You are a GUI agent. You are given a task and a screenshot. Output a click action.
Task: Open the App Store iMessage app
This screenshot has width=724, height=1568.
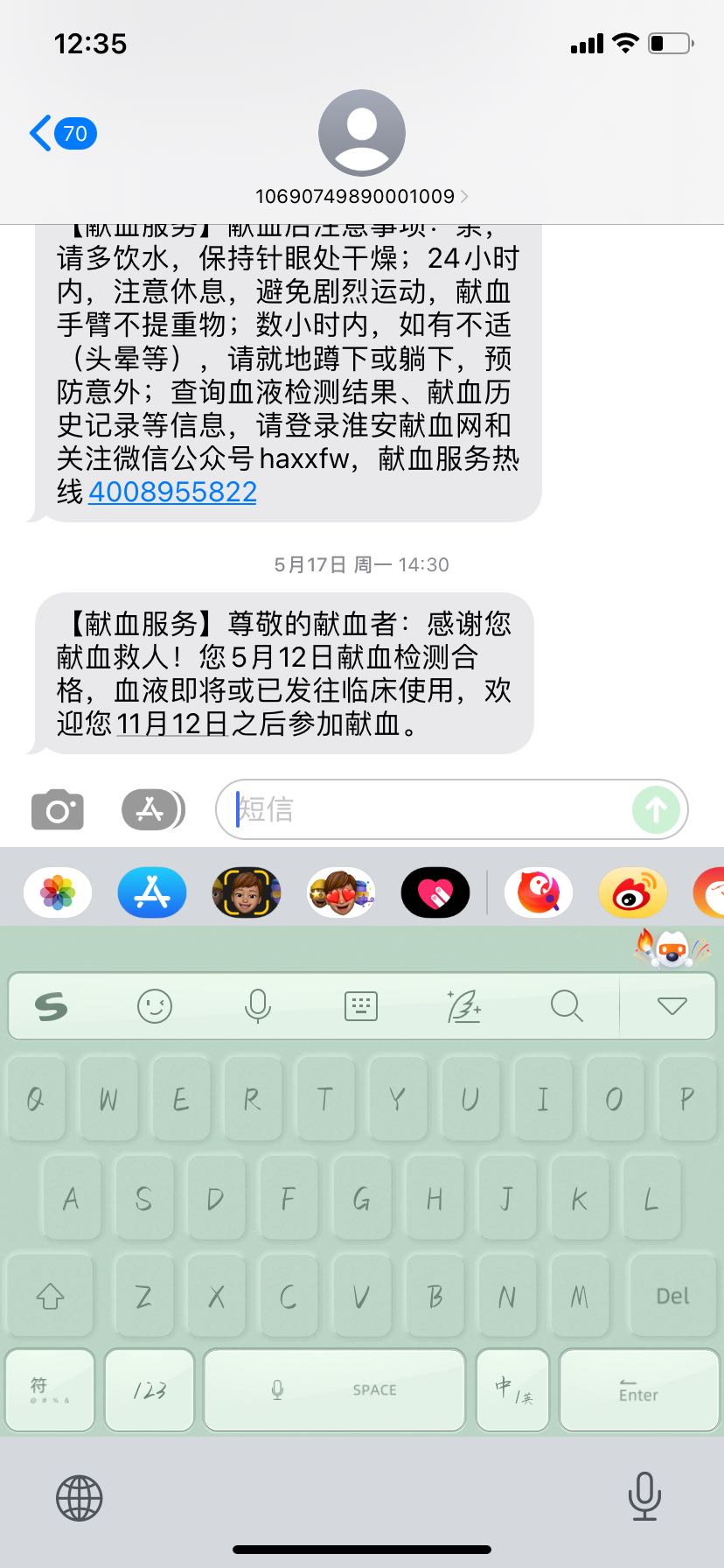[152, 893]
